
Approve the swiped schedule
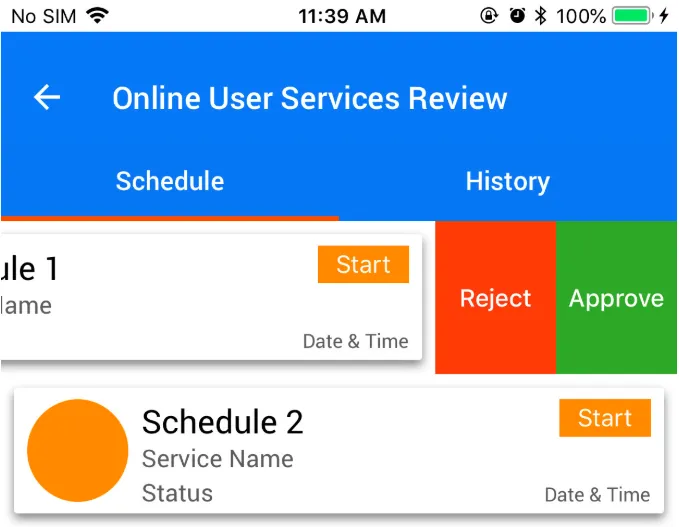(616, 298)
